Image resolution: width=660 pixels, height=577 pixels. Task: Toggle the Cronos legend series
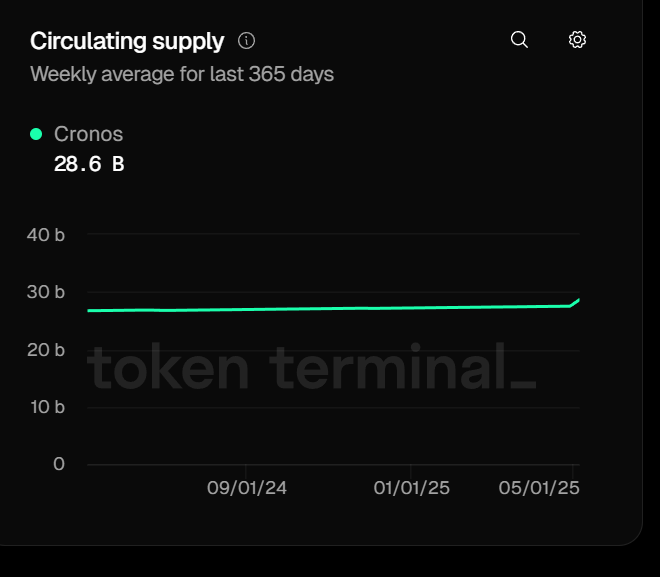(78, 134)
